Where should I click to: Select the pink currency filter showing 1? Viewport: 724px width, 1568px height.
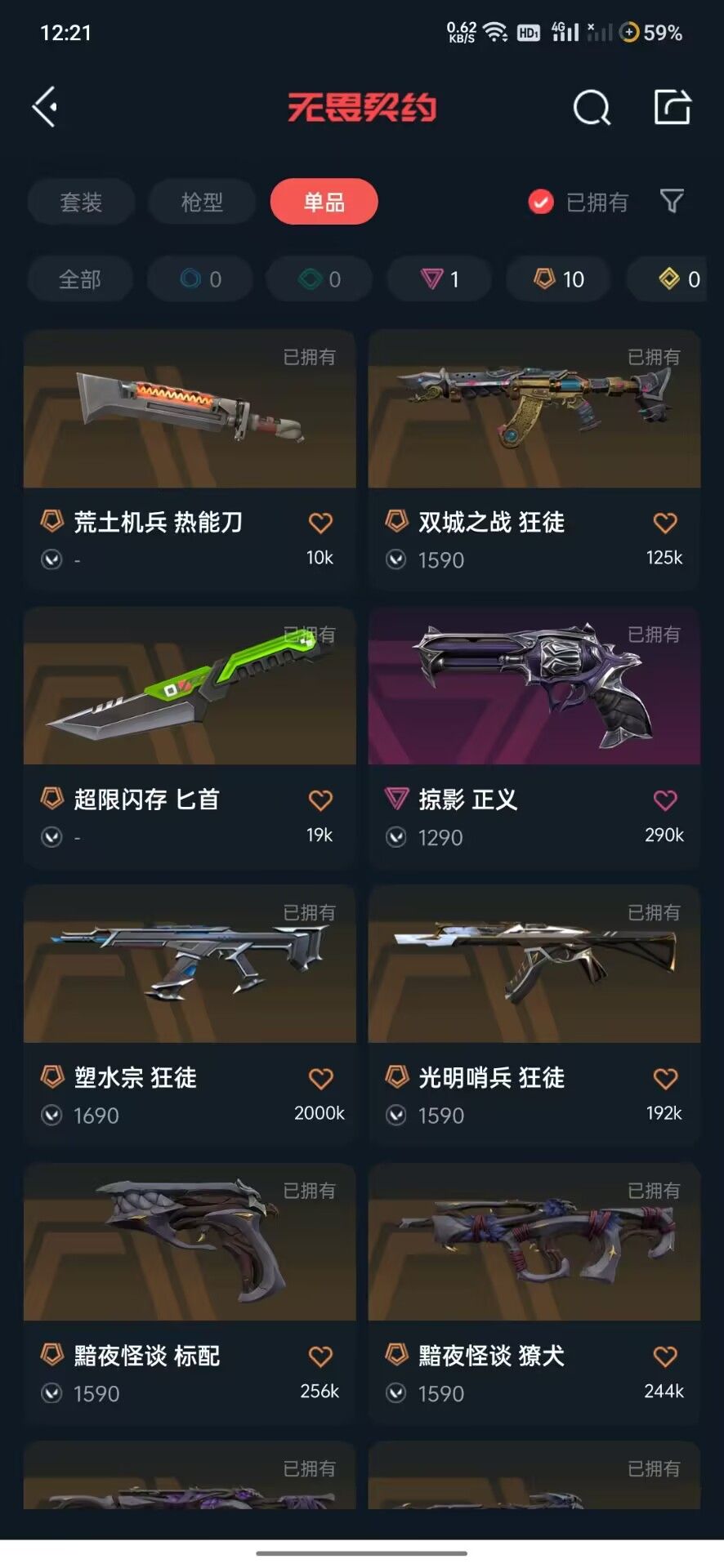(x=439, y=278)
